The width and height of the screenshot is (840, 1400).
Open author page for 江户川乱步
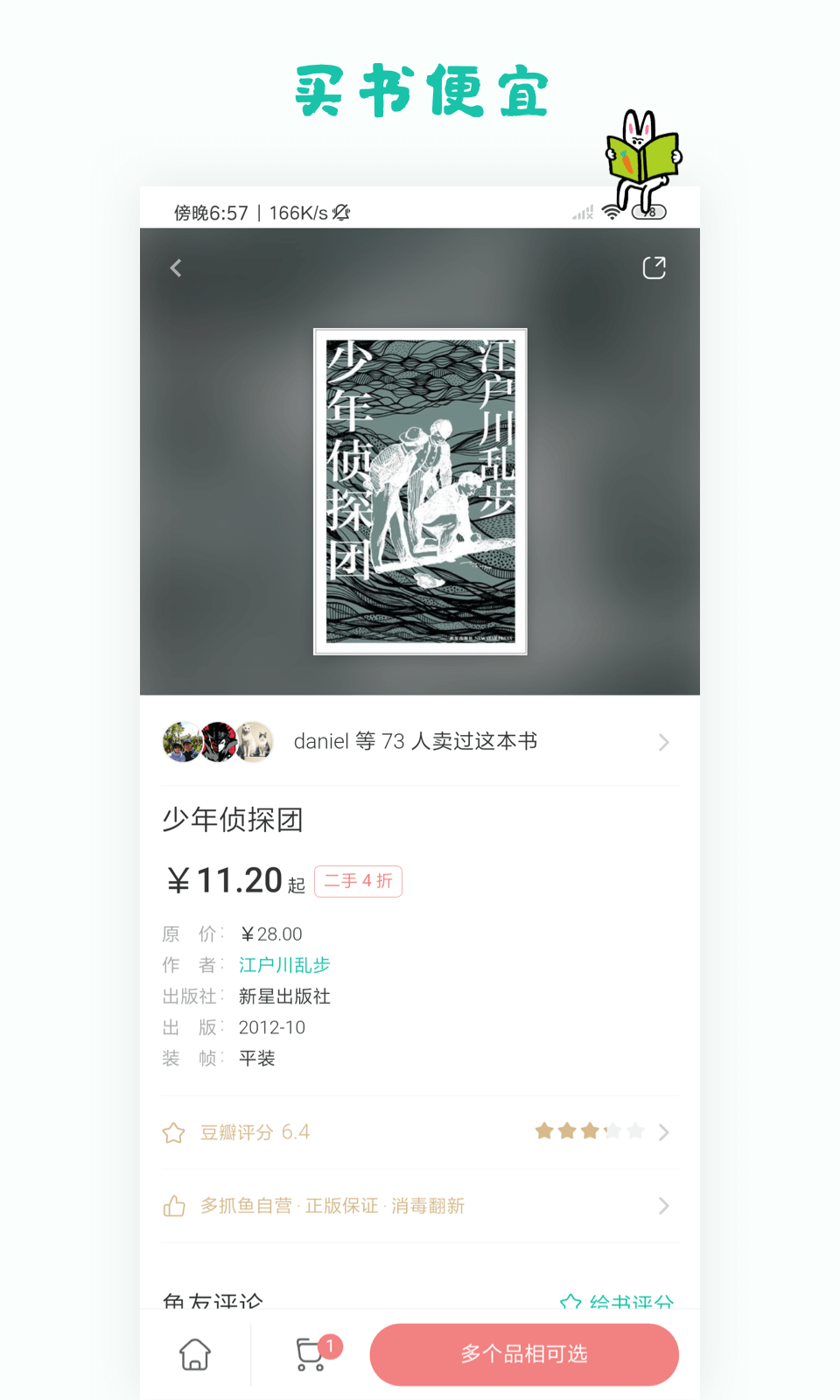pos(283,965)
